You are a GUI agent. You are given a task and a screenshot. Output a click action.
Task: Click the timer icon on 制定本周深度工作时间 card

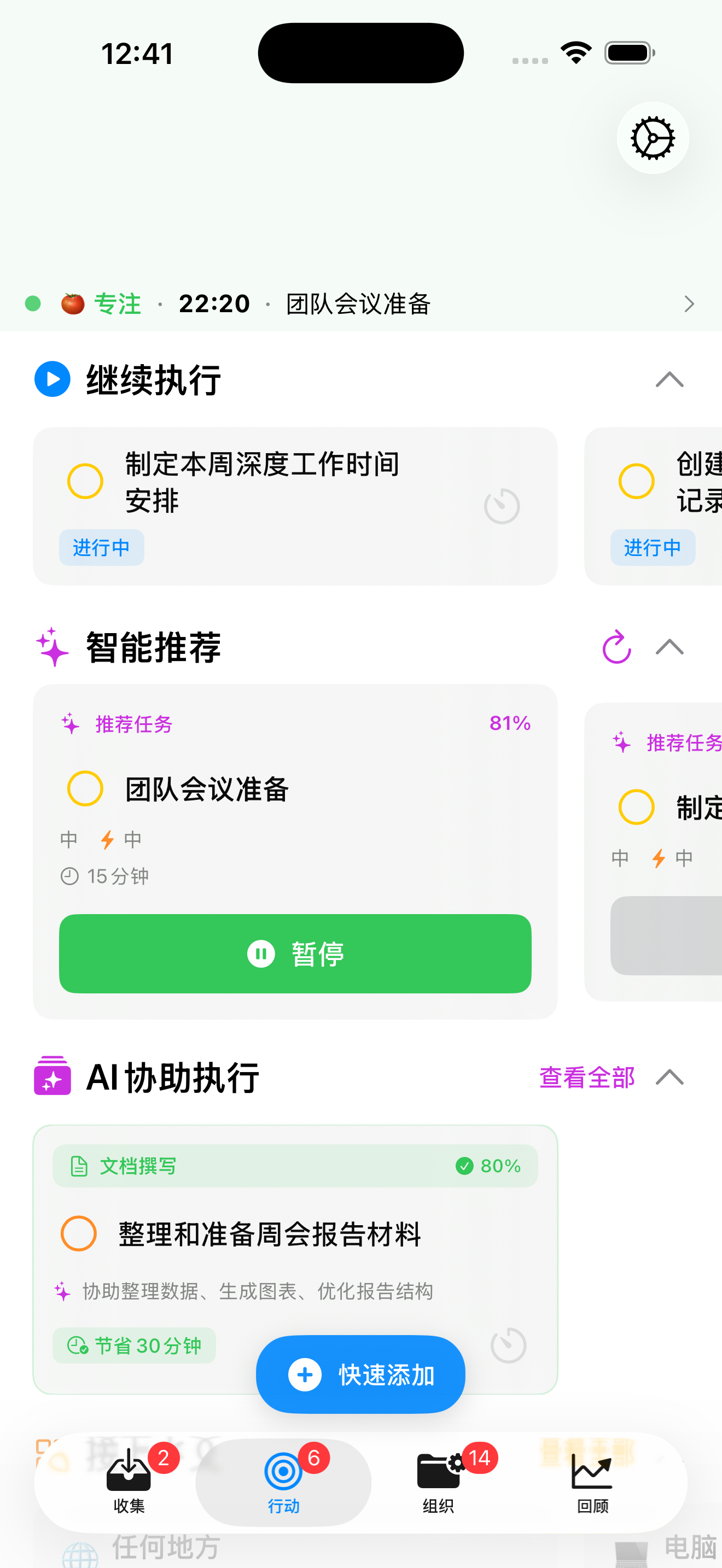(x=501, y=505)
